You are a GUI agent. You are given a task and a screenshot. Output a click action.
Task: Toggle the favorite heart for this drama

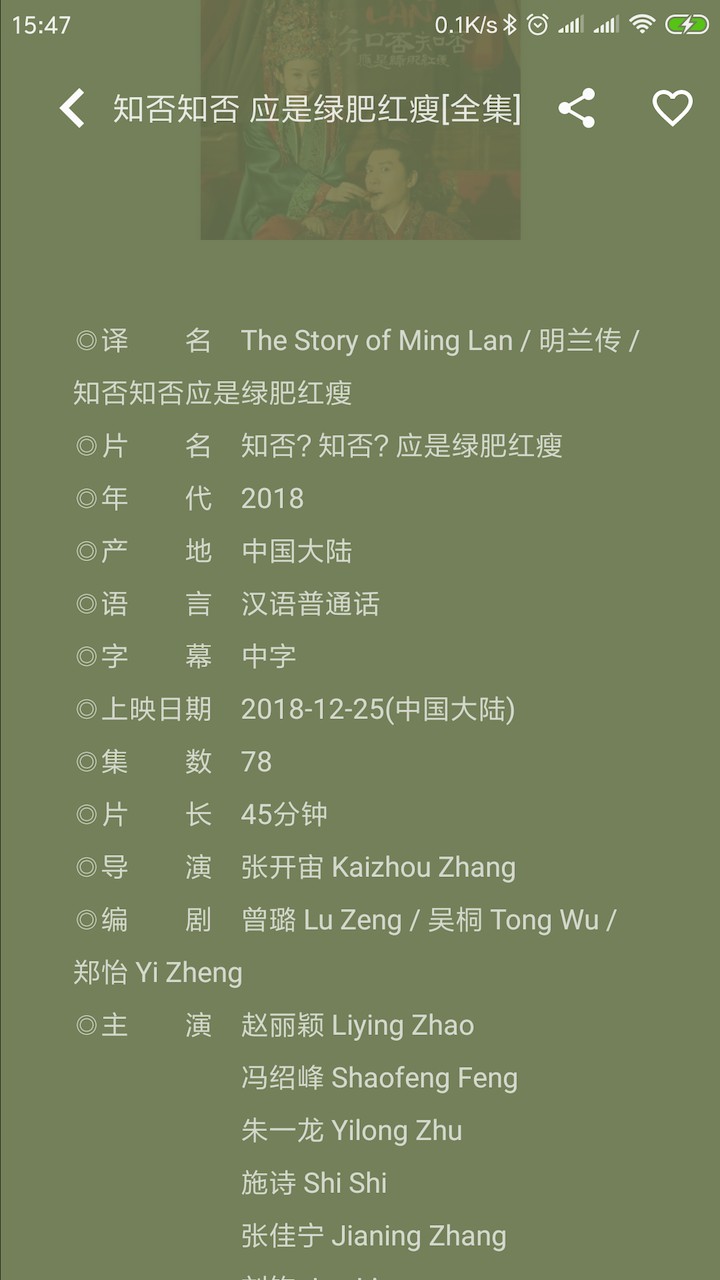pos(672,108)
